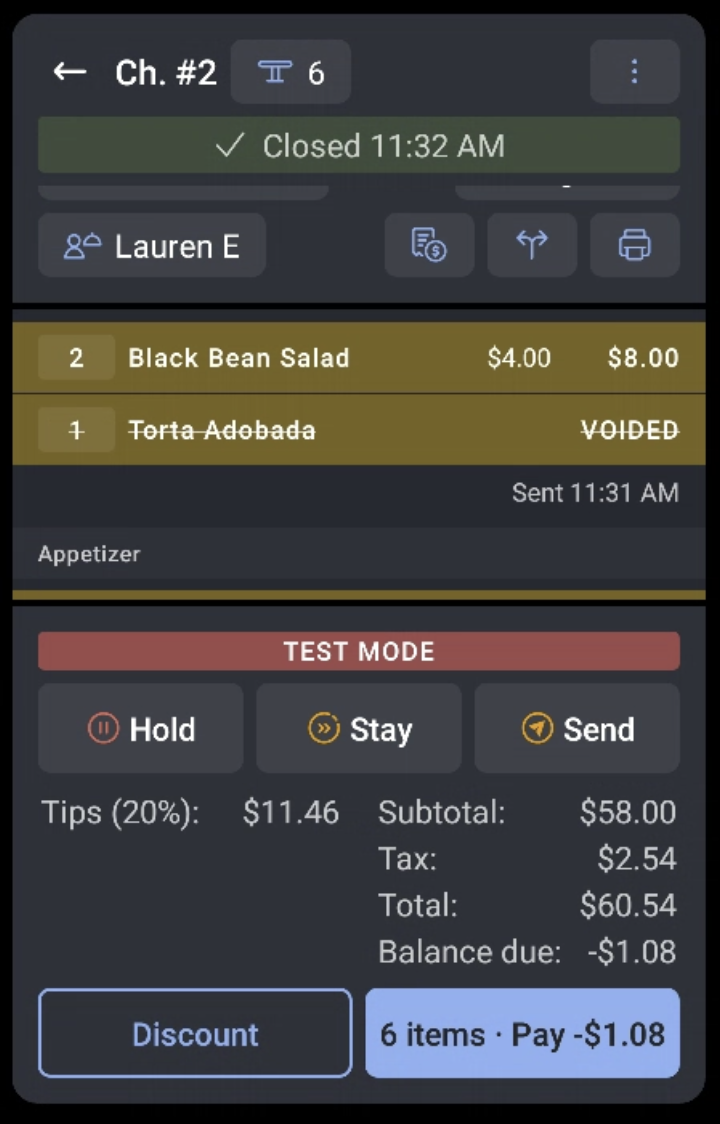Pay the -$1.08 balance for 6 items
This screenshot has height=1124, width=720.
522,1034
